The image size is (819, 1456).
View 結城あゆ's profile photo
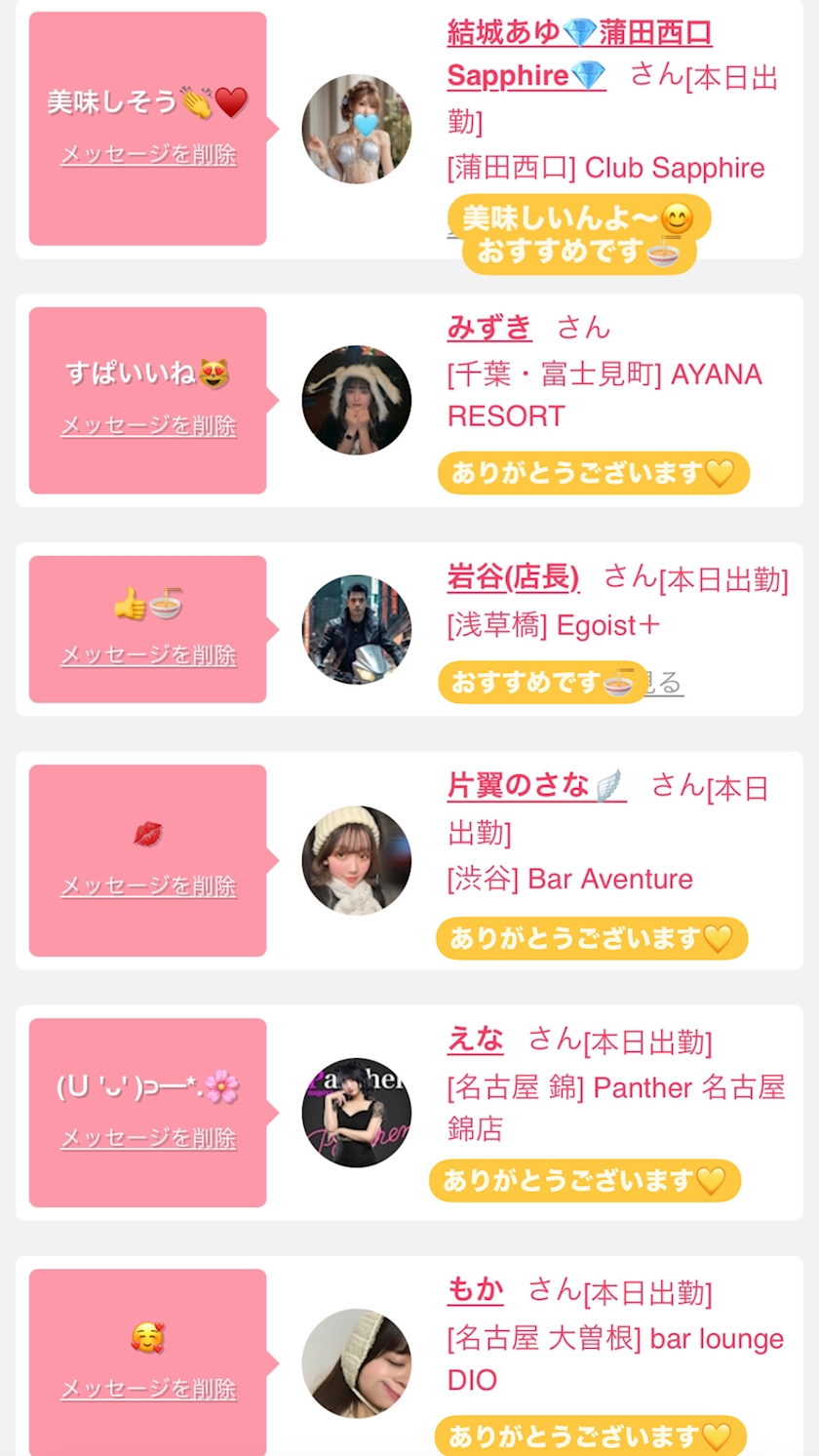[x=356, y=129]
